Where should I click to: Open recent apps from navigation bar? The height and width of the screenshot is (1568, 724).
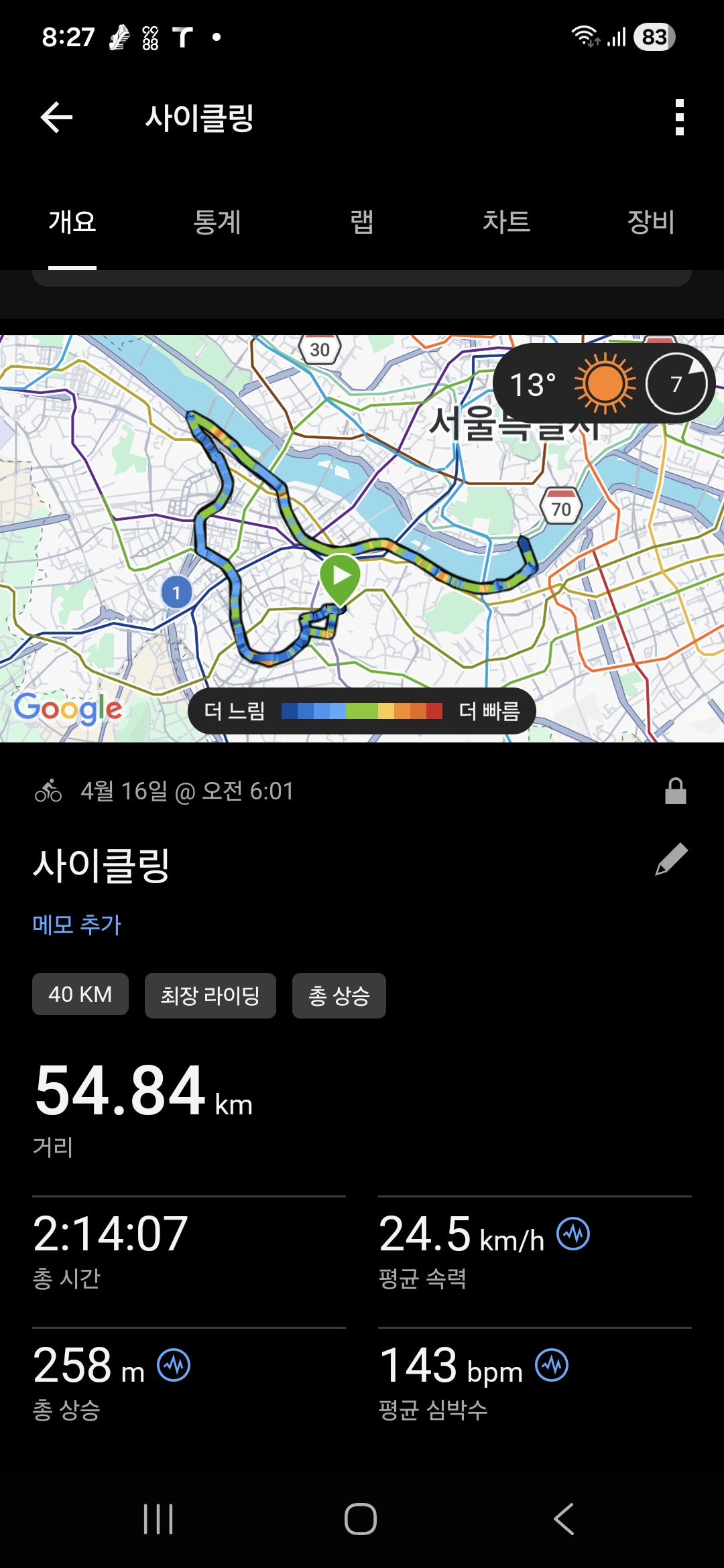(x=159, y=1519)
